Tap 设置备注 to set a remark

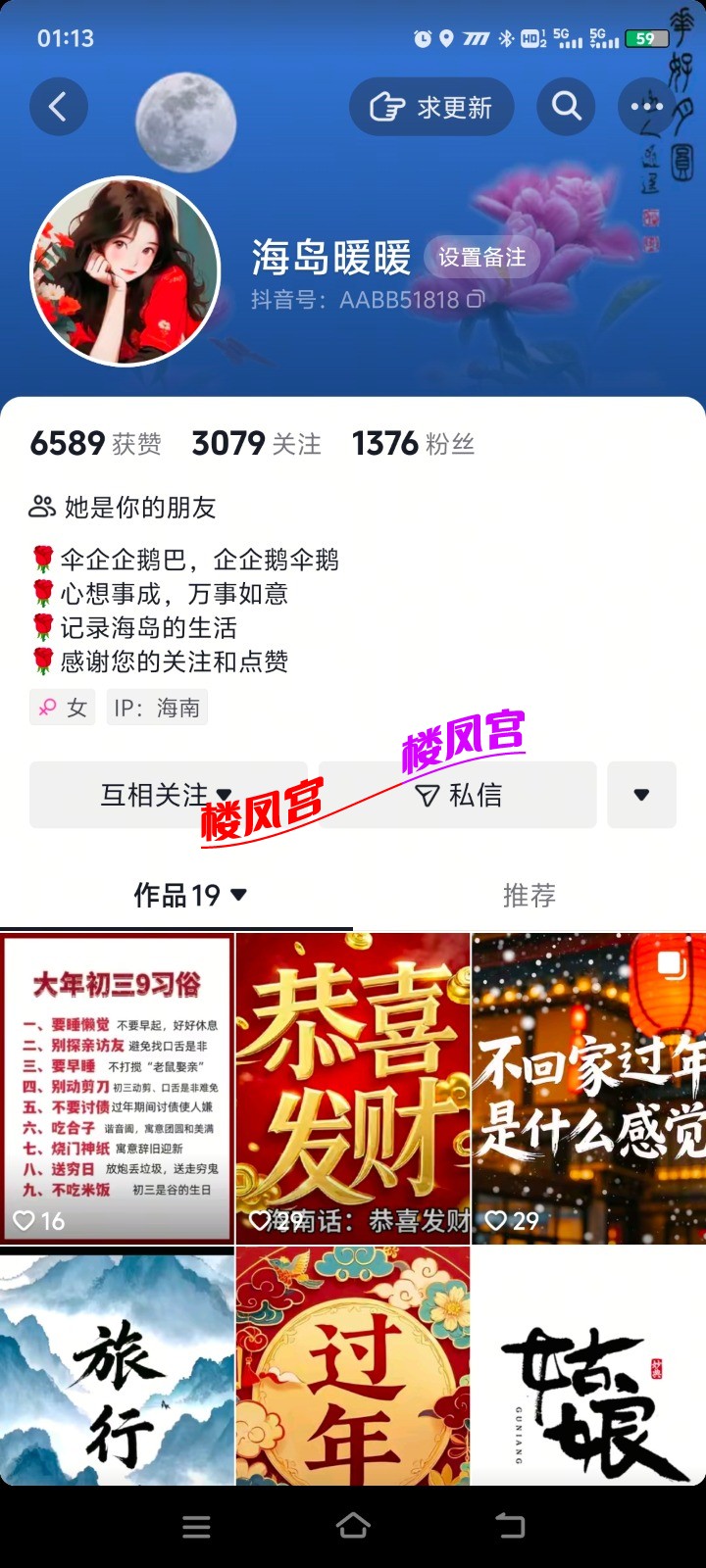[x=481, y=258]
